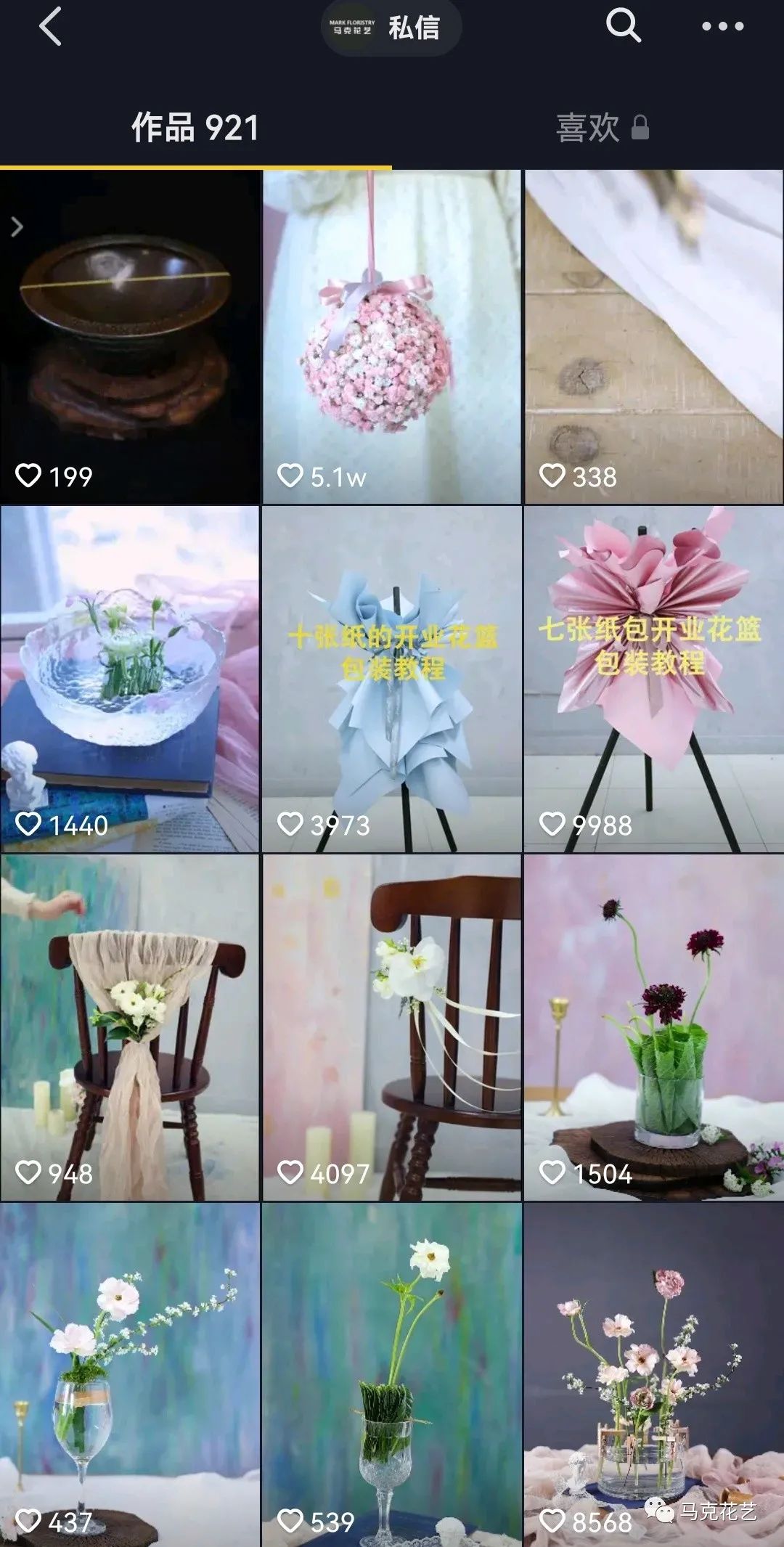
Task: Open the three-dot overflow menu
Action: click(722, 27)
